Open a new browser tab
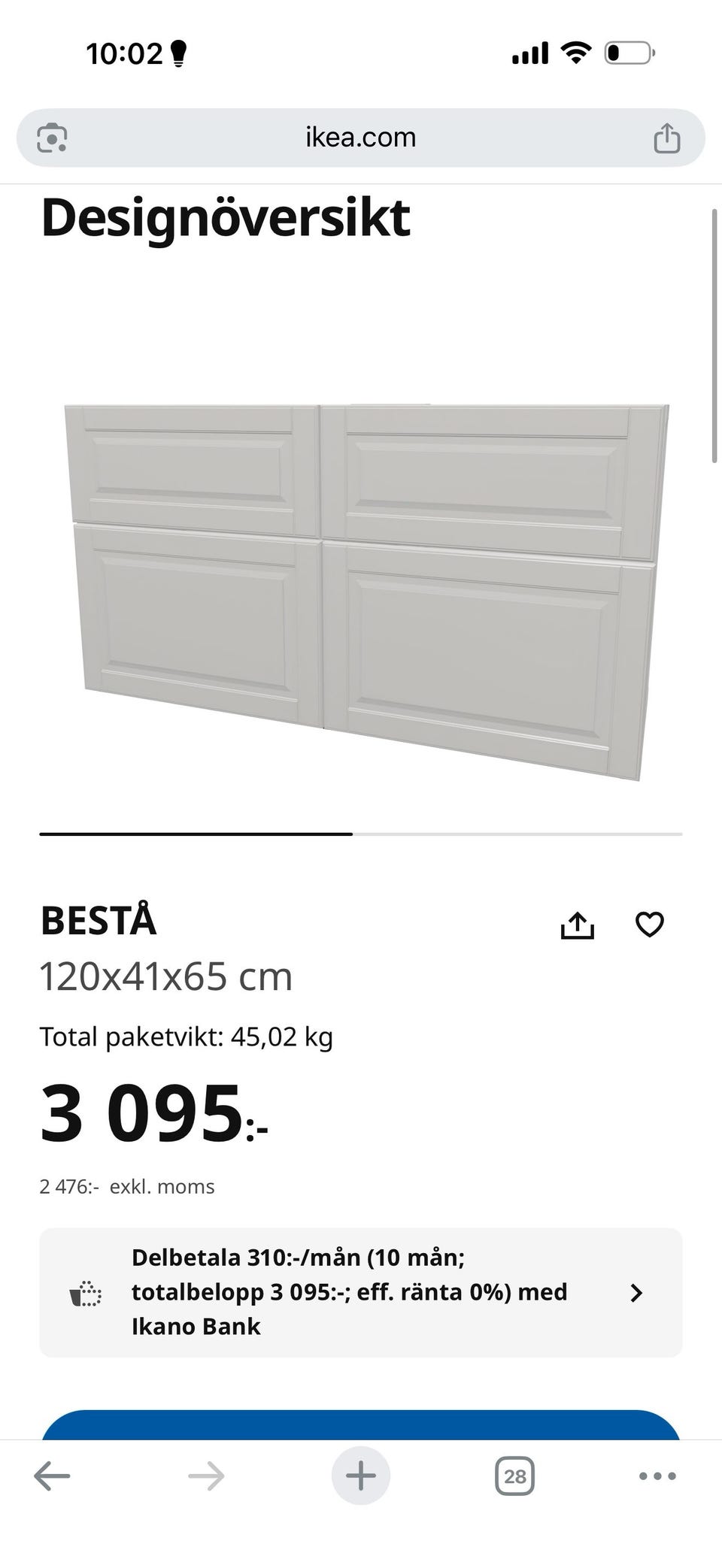 click(361, 1476)
